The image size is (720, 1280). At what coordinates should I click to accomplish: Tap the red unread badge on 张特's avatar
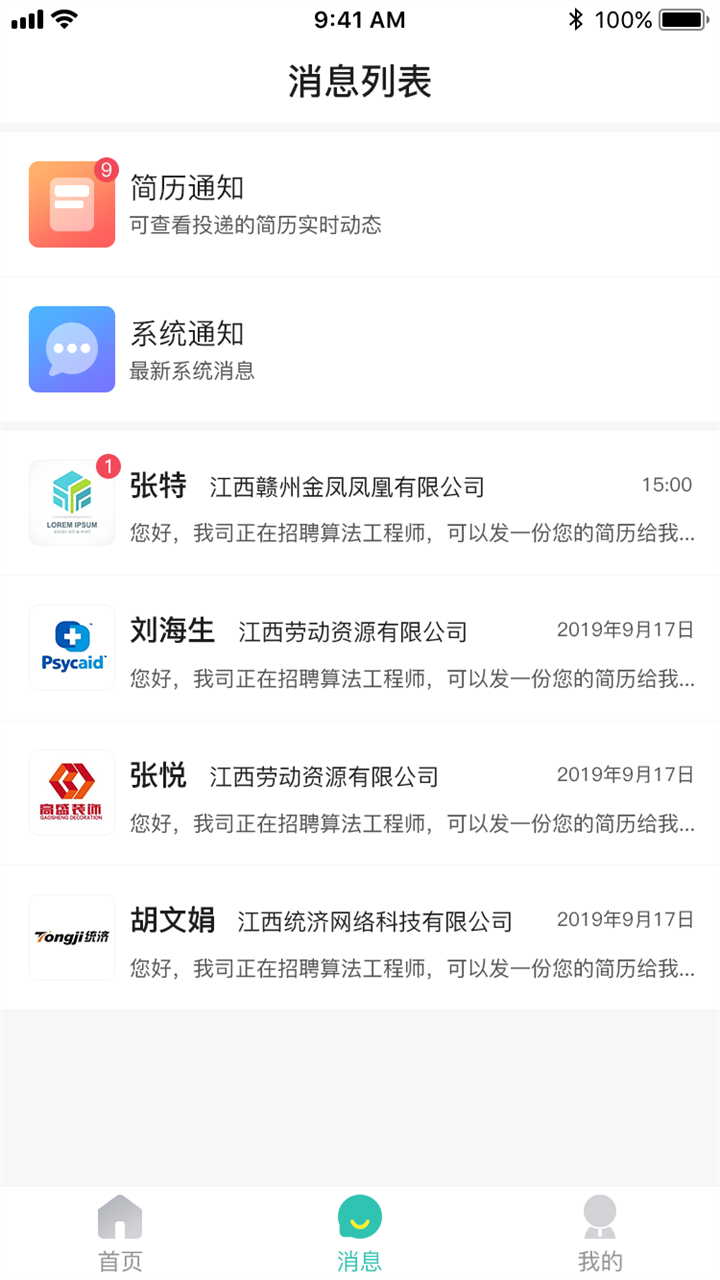click(107, 465)
